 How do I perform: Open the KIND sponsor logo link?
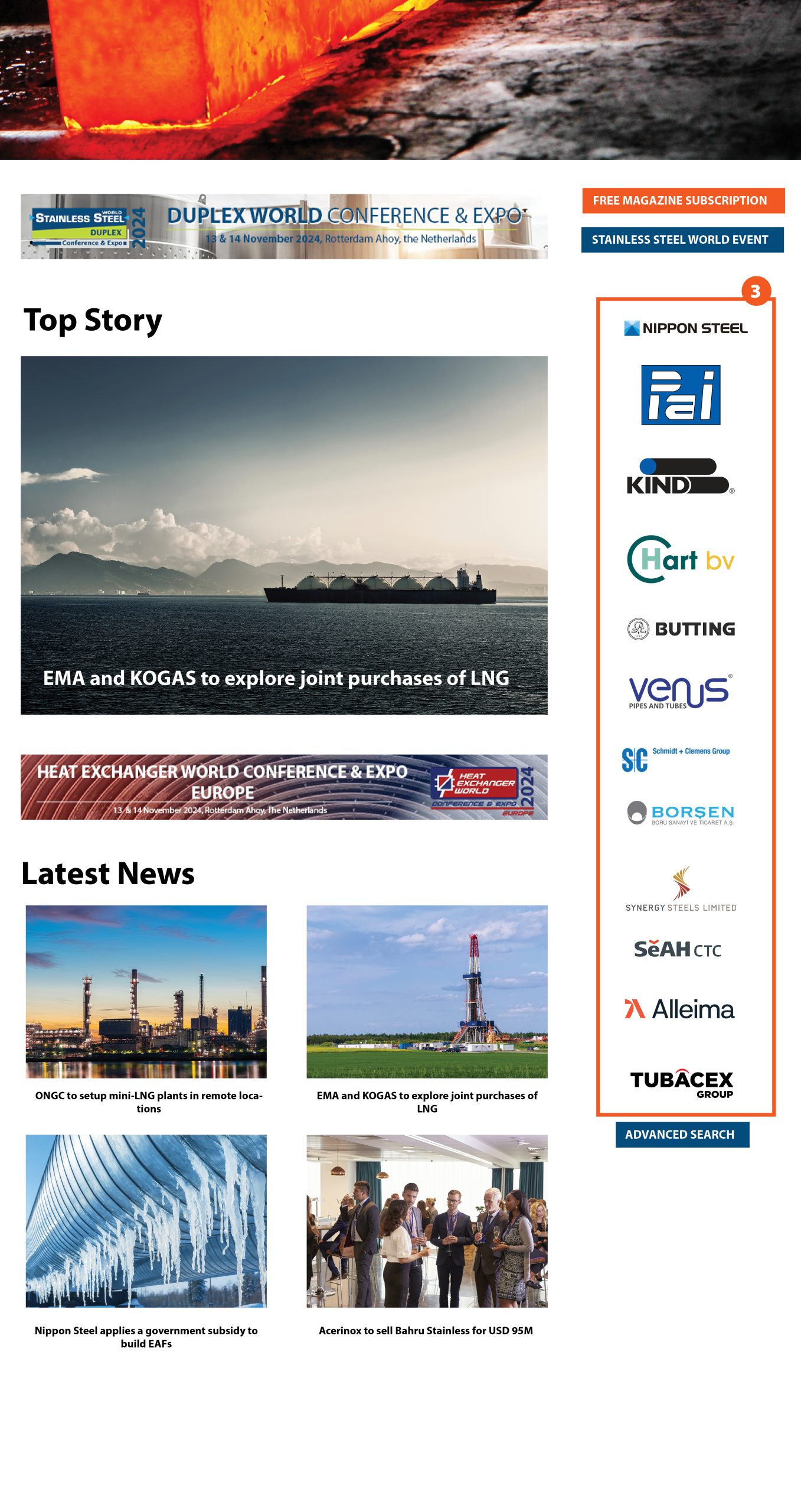679,477
